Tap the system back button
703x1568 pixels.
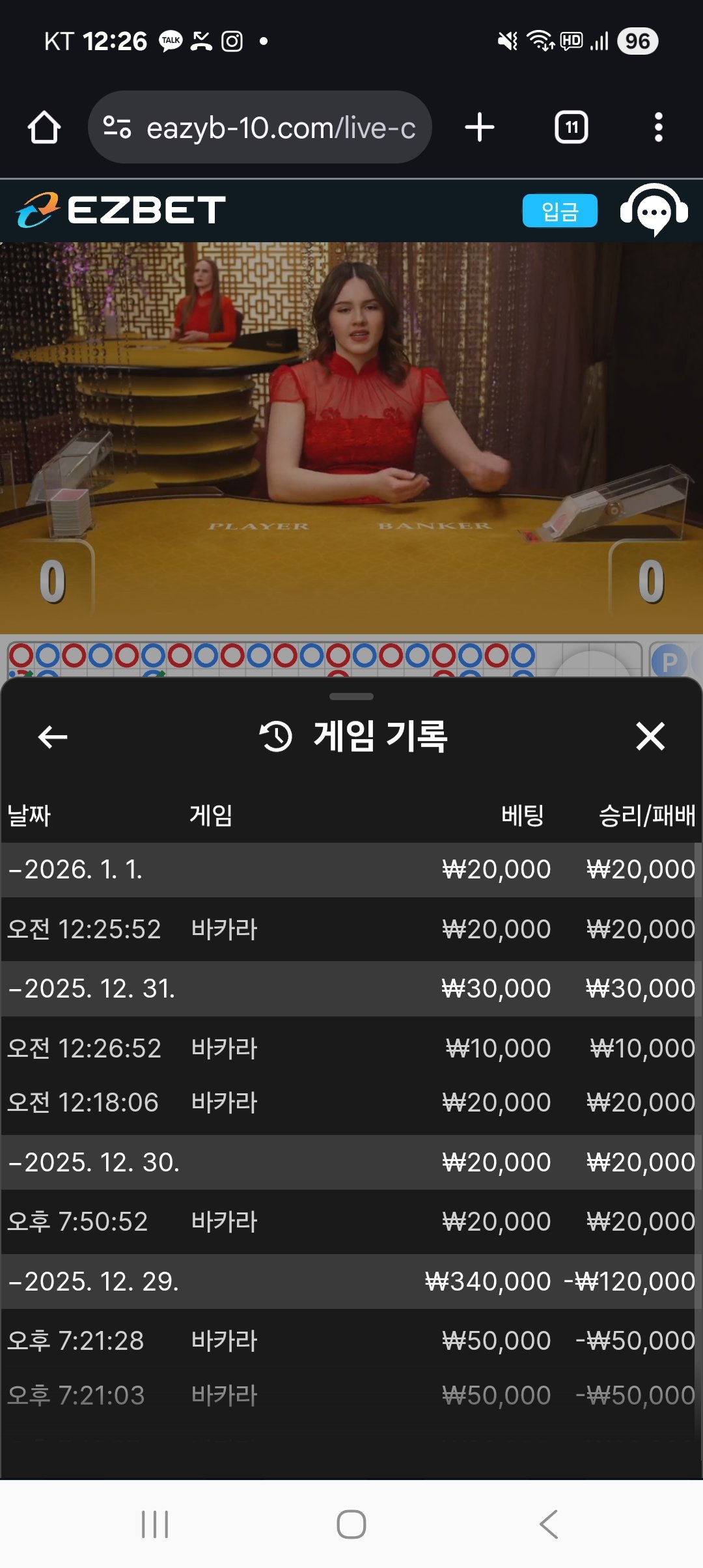coord(549,1524)
